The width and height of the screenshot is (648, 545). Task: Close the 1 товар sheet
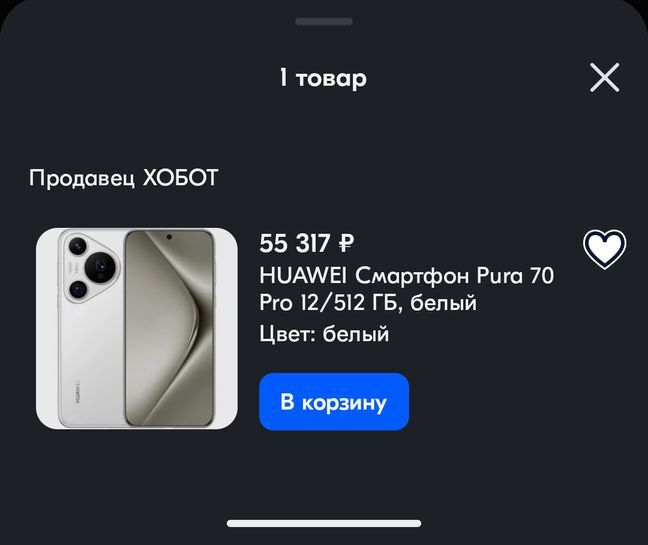coord(604,77)
